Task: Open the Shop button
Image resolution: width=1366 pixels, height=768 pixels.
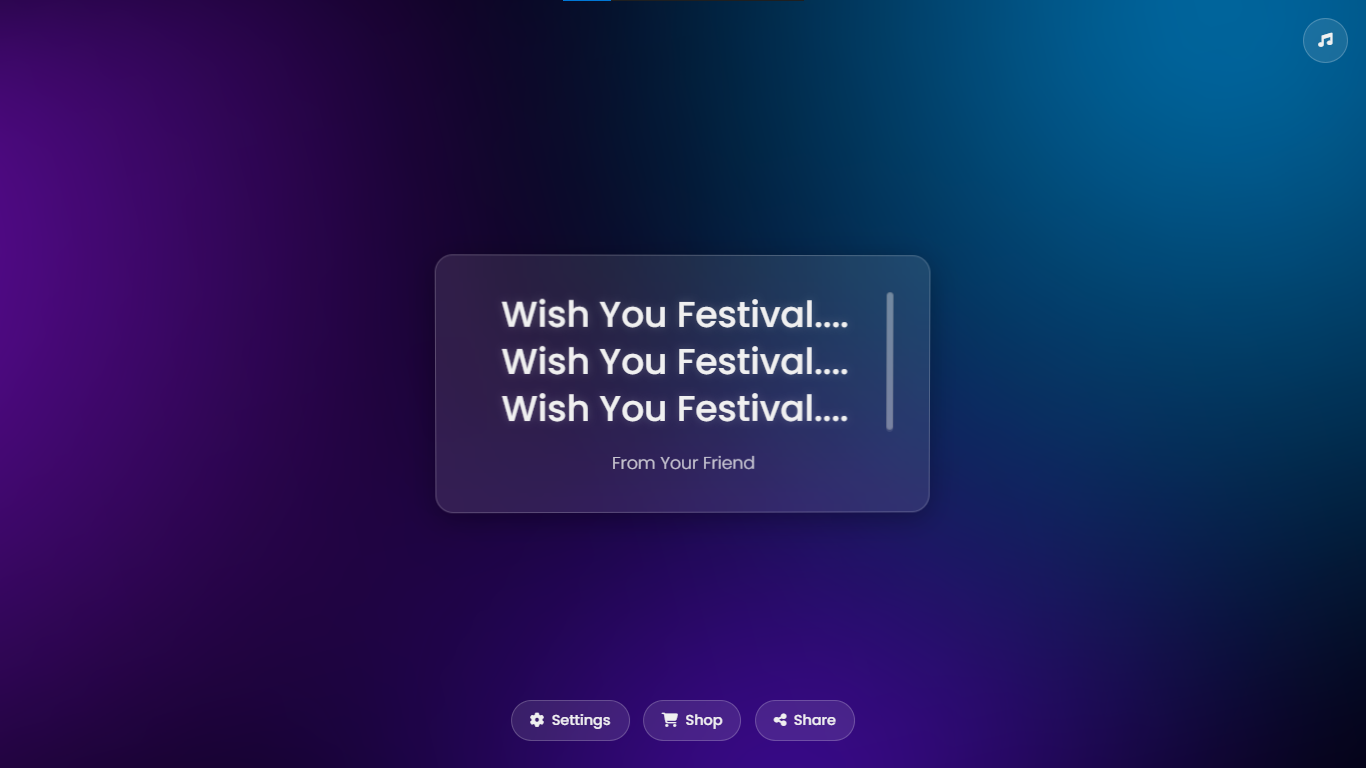Action: [x=691, y=720]
